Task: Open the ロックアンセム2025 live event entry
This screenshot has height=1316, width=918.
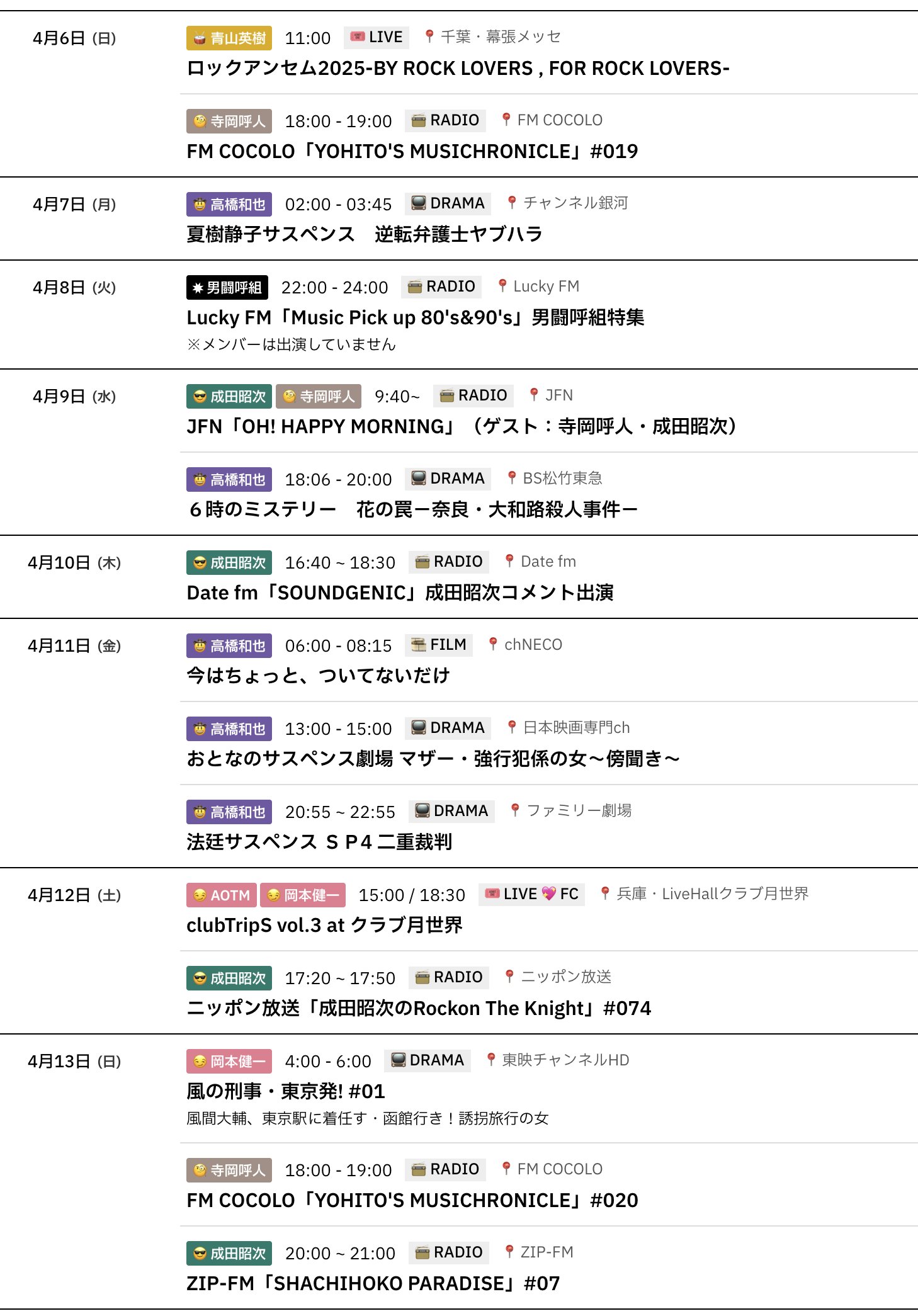Action: pos(458,68)
